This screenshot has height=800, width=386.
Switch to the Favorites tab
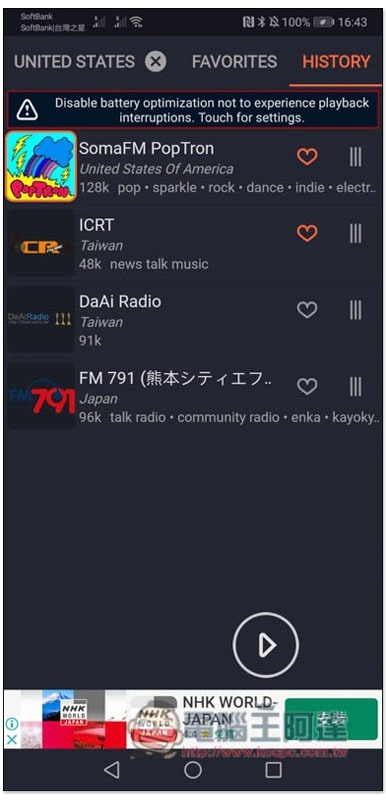coord(235,62)
